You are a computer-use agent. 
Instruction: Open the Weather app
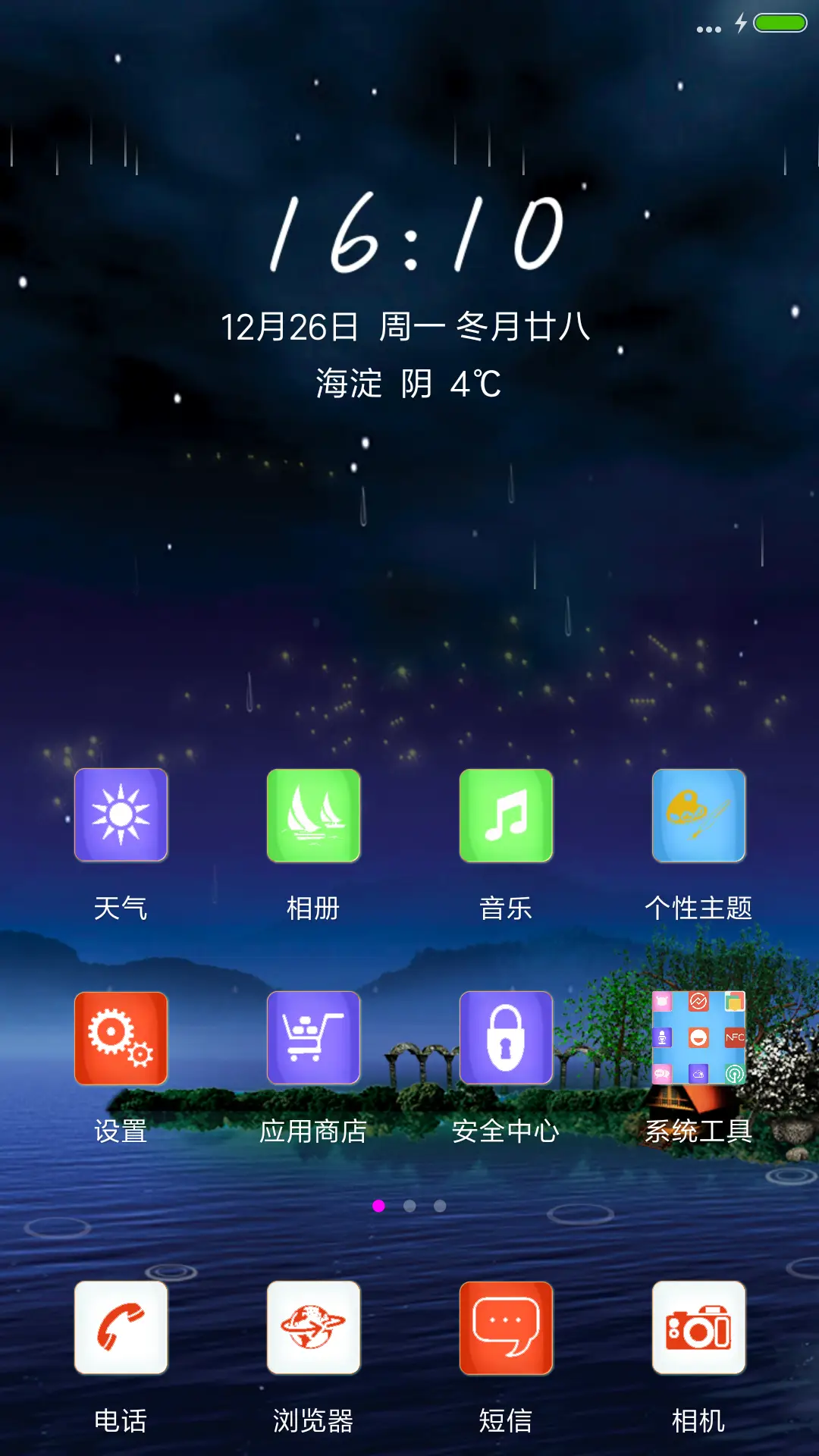(121, 815)
